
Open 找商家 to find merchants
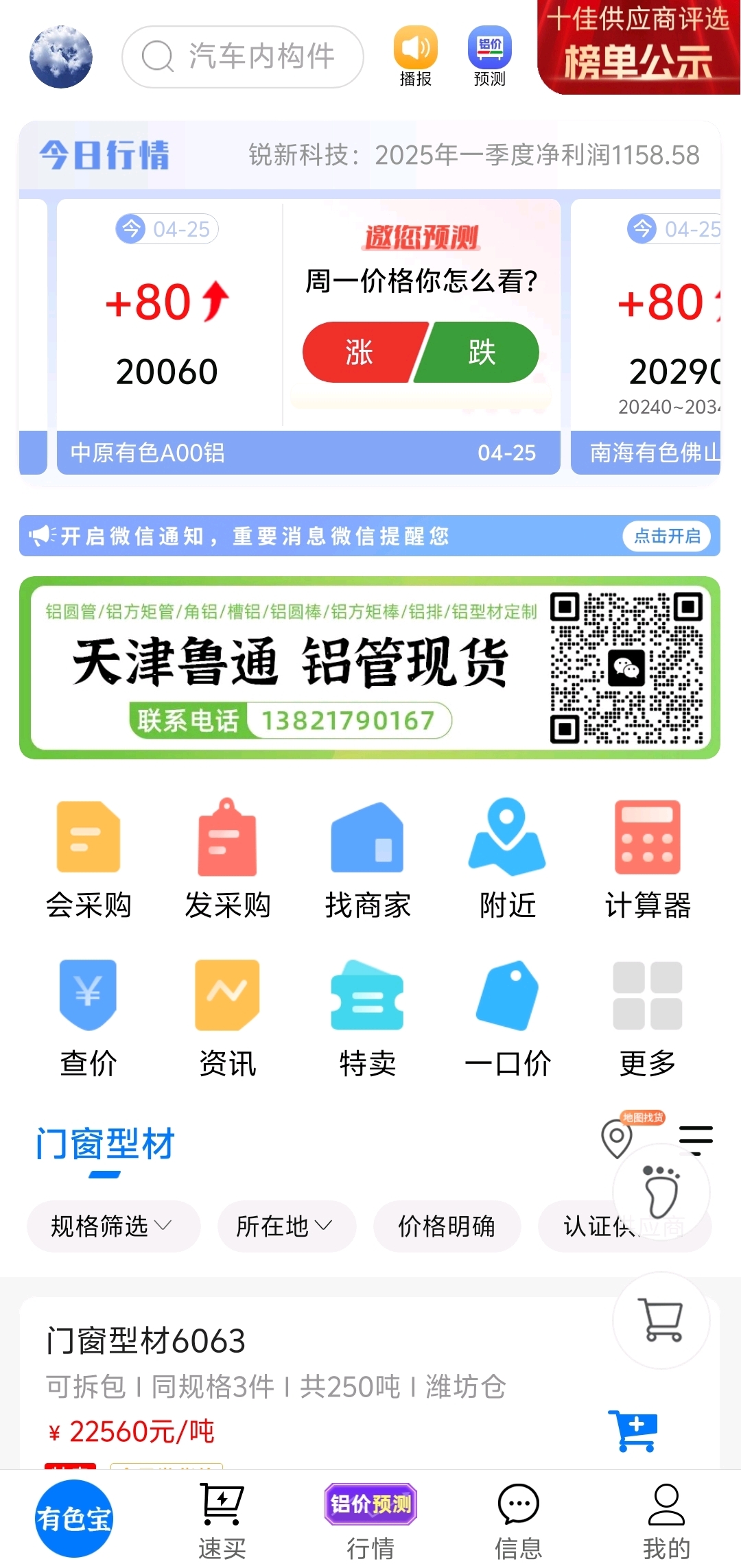[368, 859]
